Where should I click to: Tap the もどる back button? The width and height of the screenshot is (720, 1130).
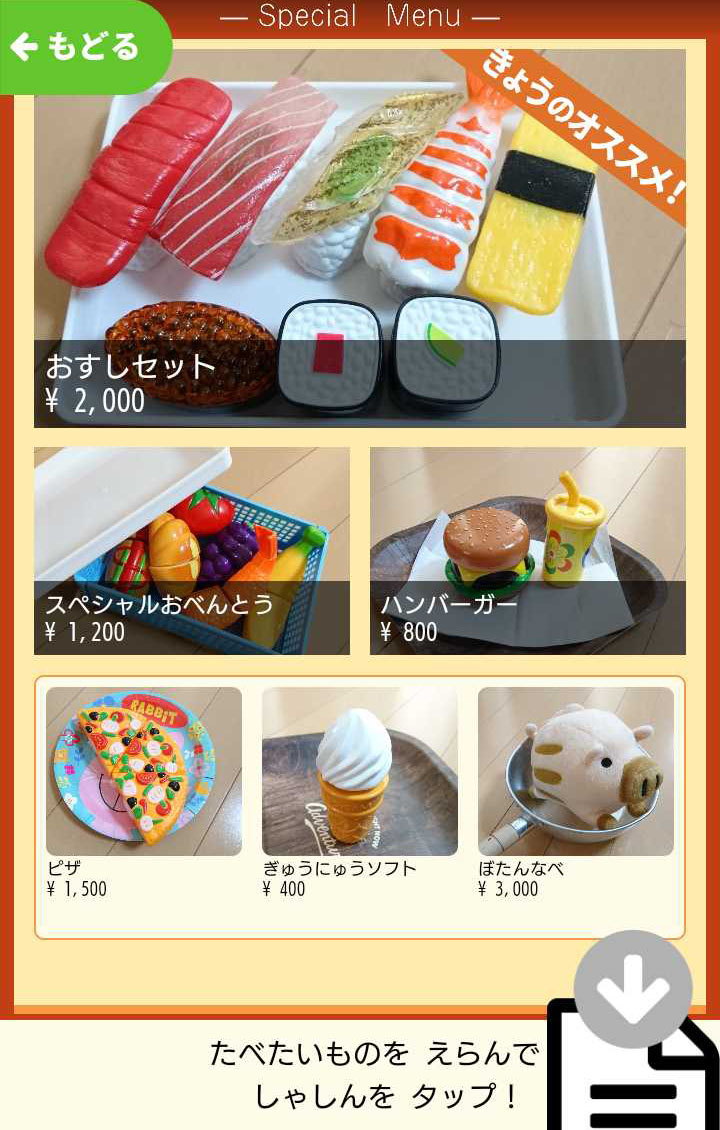point(78,47)
